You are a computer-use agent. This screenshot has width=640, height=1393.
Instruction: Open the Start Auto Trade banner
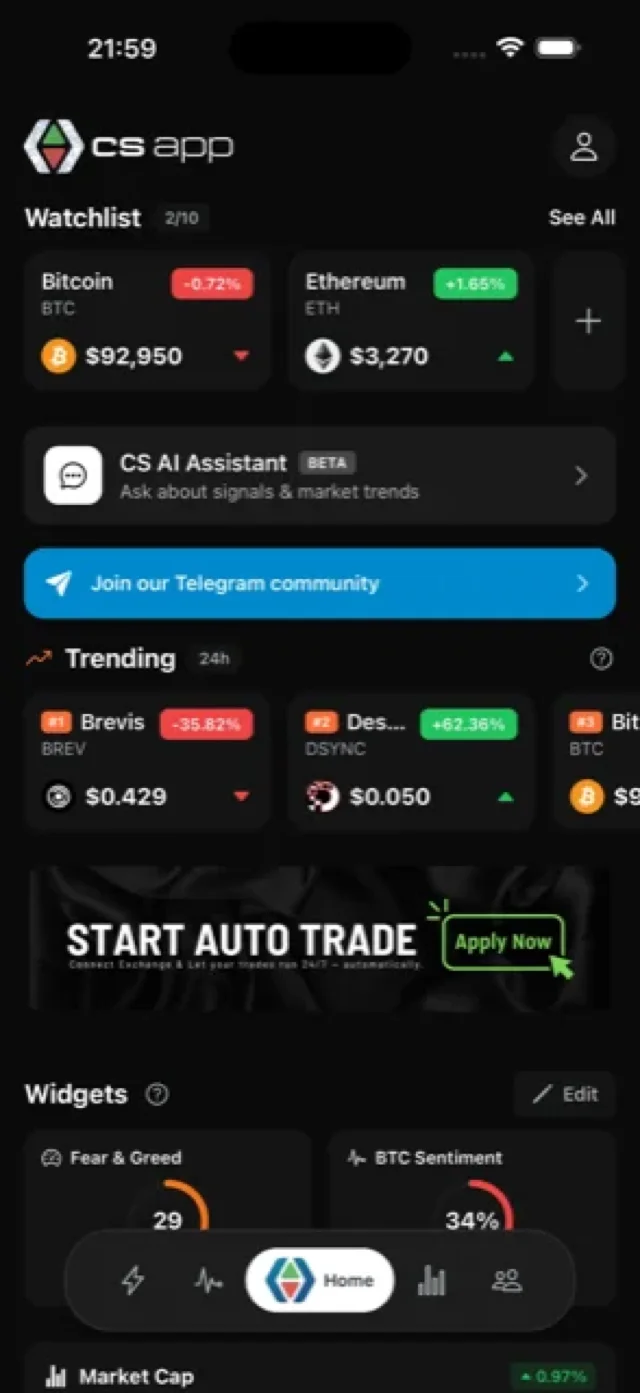(319, 939)
